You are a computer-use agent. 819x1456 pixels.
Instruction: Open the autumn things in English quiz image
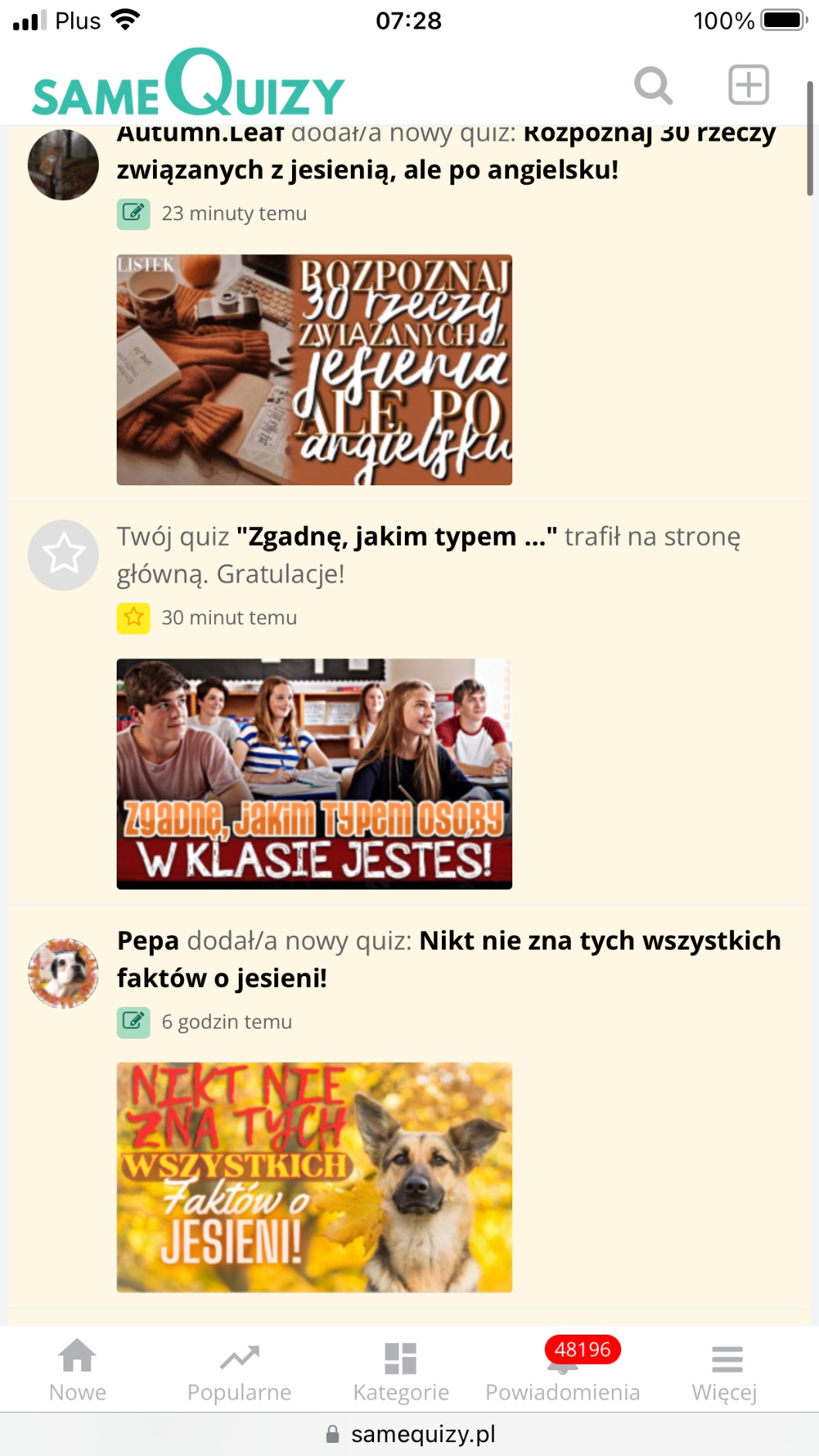[314, 369]
